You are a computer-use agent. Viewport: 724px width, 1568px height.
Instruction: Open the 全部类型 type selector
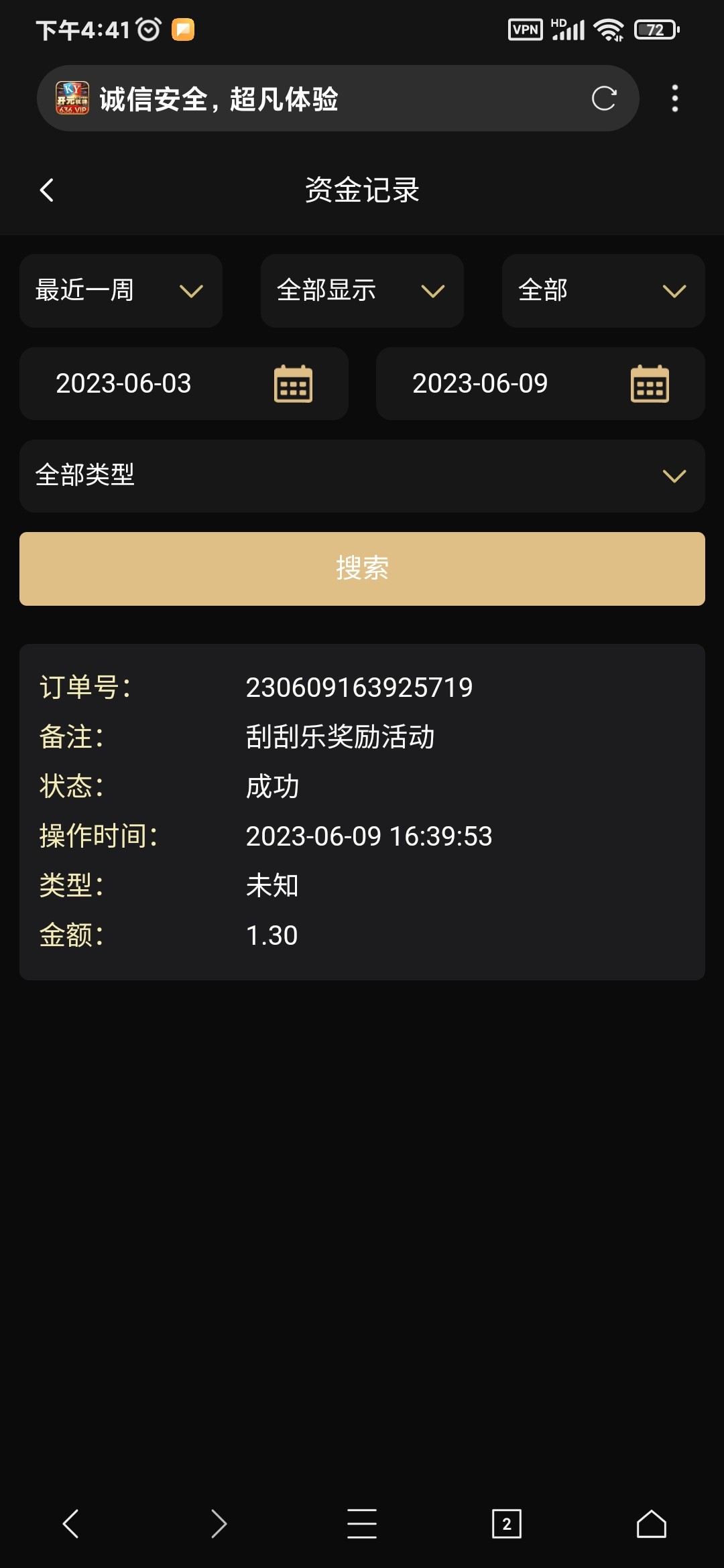click(362, 476)
